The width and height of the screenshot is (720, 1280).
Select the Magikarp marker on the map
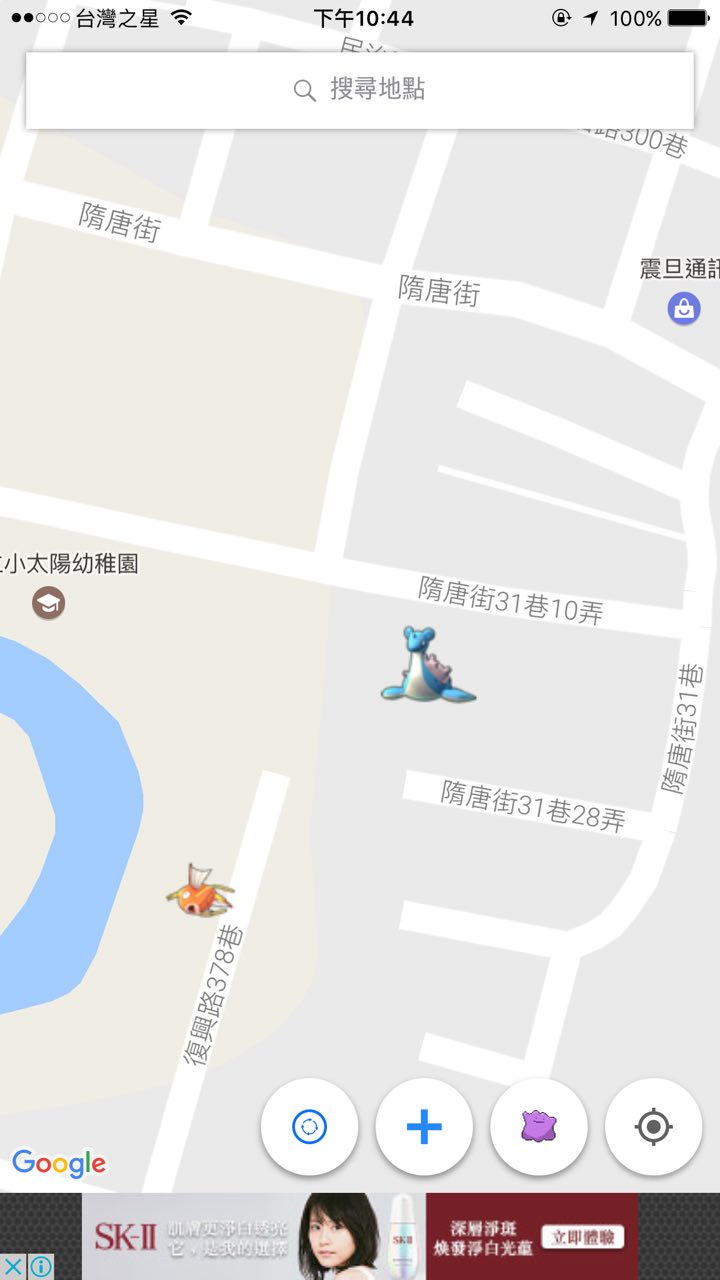(200, 890)
